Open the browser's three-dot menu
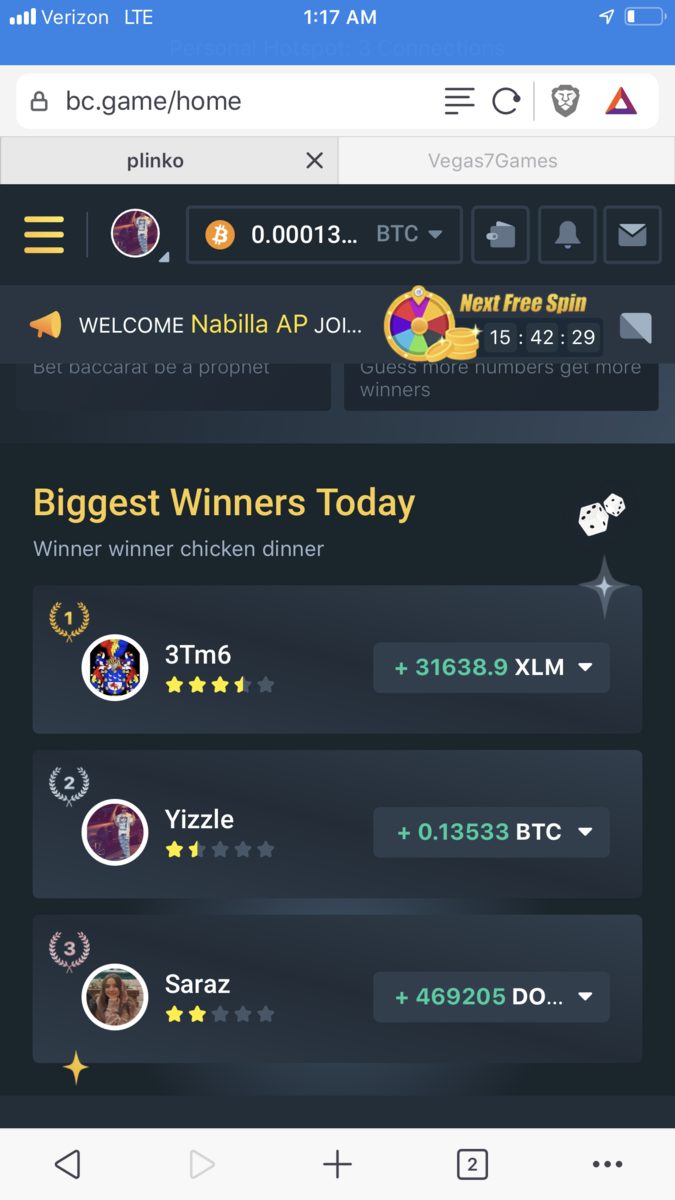675x1200 pixels. point(607,1164)
